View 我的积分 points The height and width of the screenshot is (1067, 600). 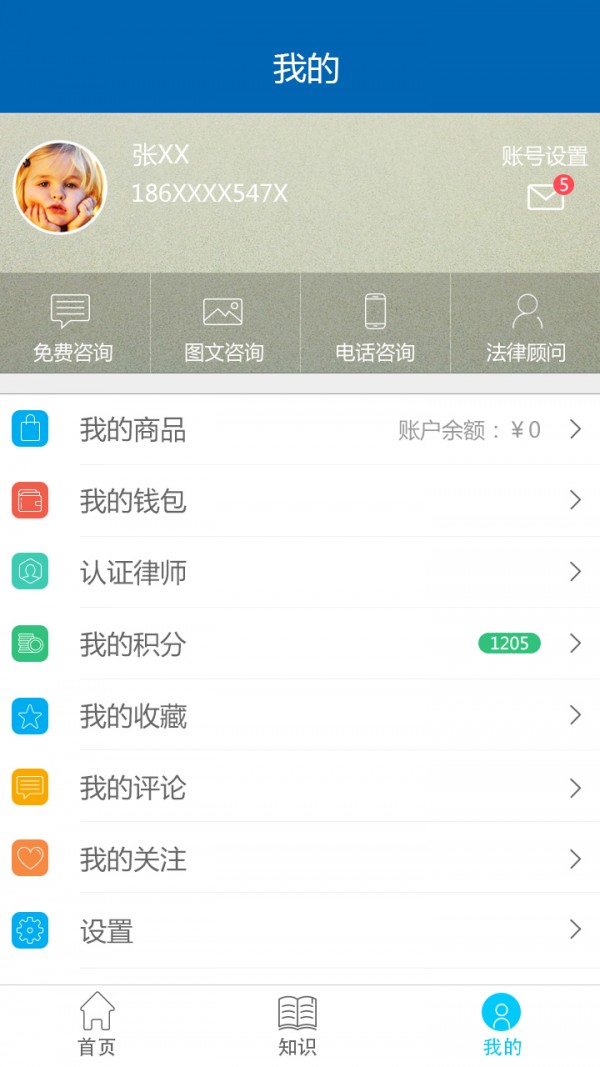(x=300, y=644)
